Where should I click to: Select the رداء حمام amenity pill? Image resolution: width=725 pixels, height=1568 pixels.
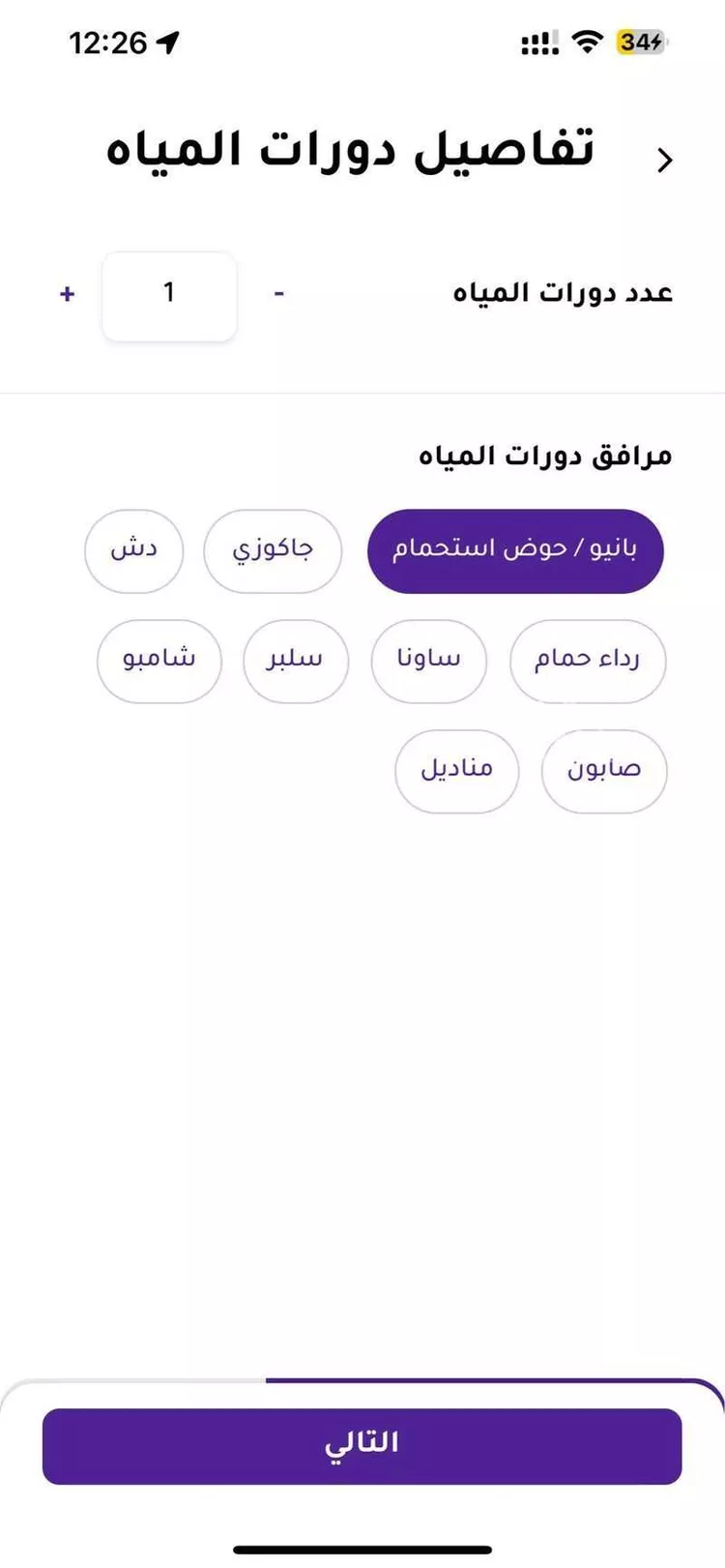click(587, 662)
